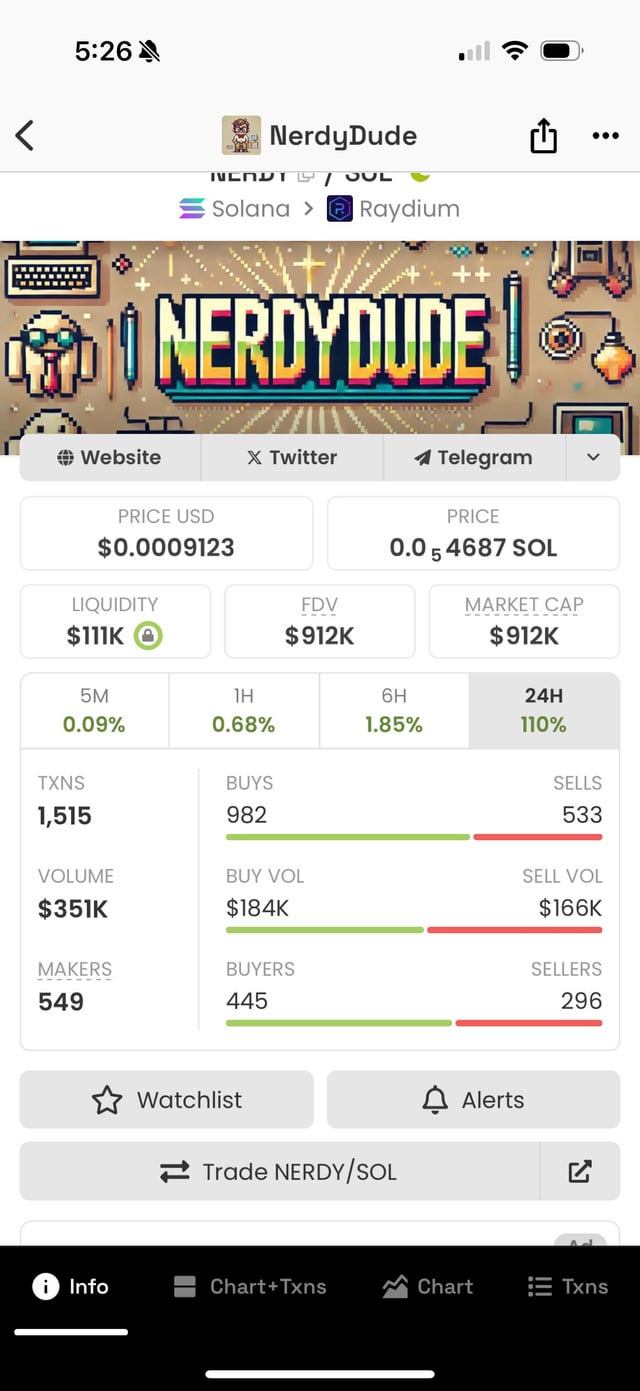Switch to the 6H timeframe
This screenshot has width=640, height=1391.
[393, 710]
